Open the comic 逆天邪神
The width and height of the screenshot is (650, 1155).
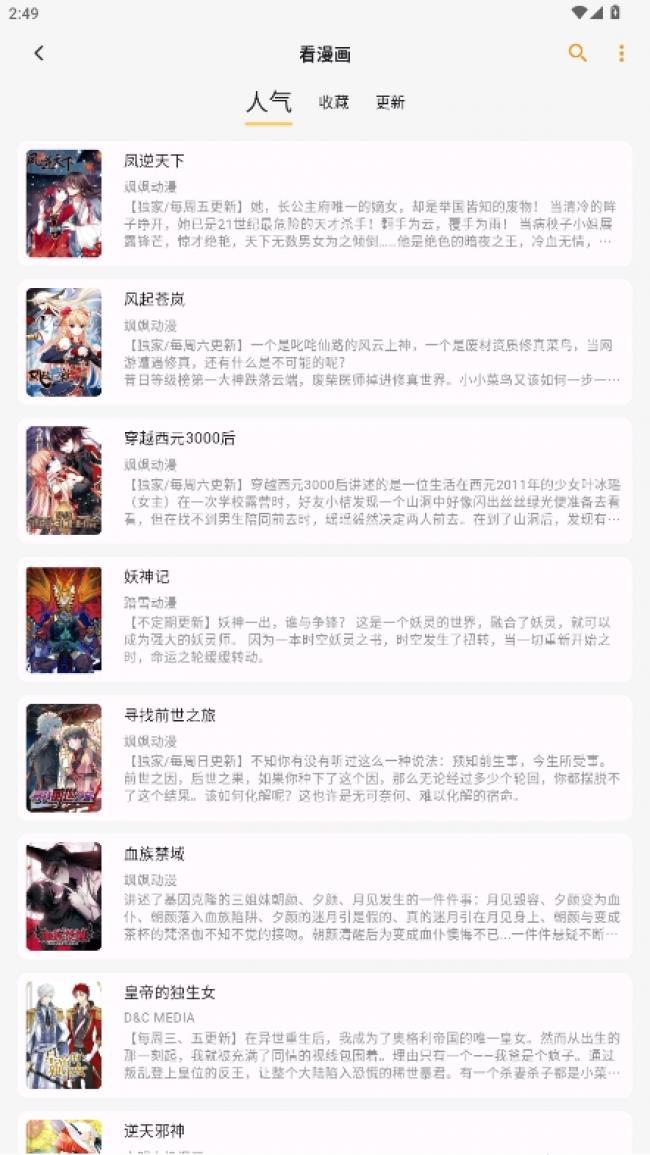[x=324, y=1134]
